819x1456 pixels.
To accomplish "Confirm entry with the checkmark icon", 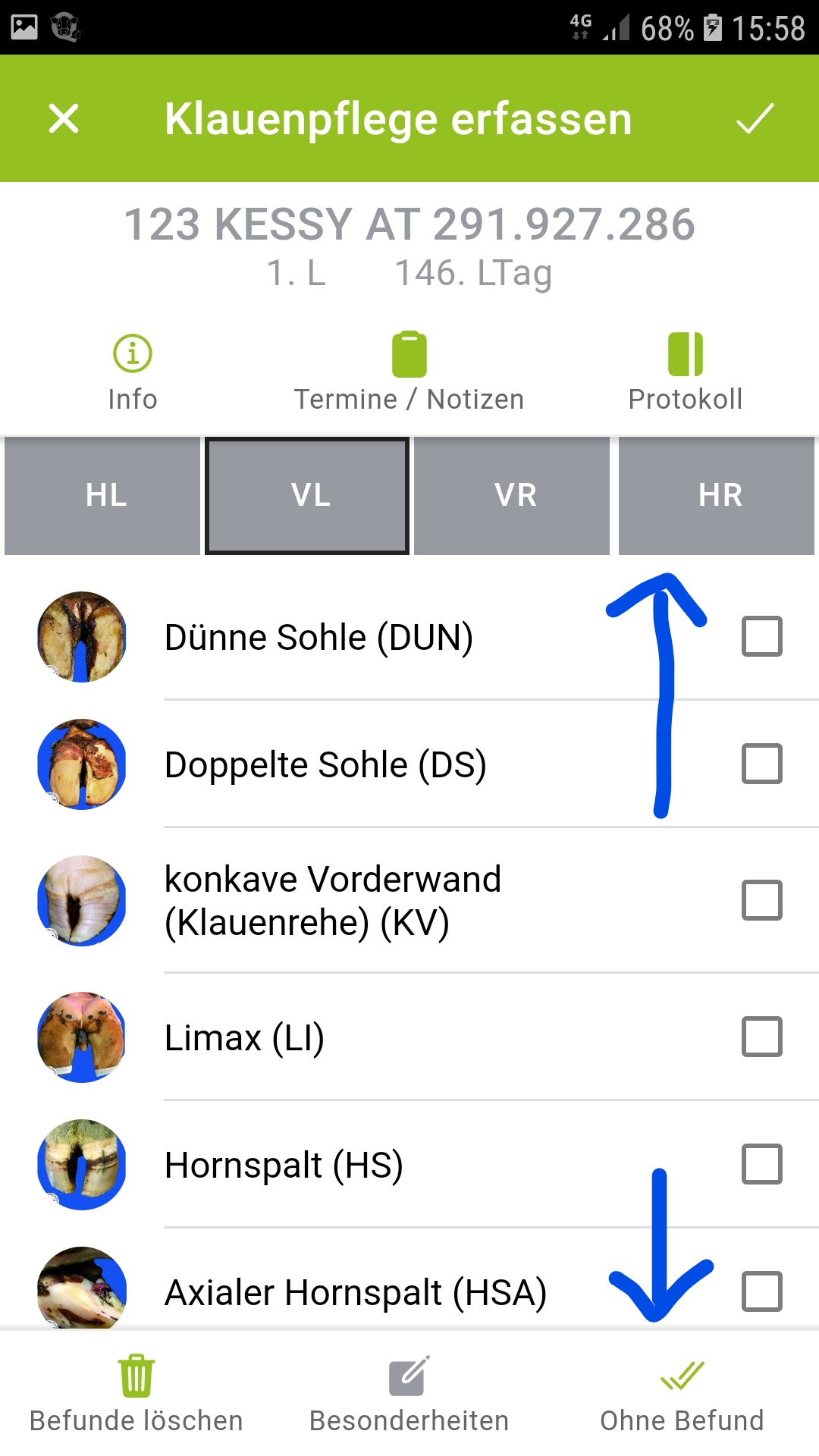I will [755, 119].
